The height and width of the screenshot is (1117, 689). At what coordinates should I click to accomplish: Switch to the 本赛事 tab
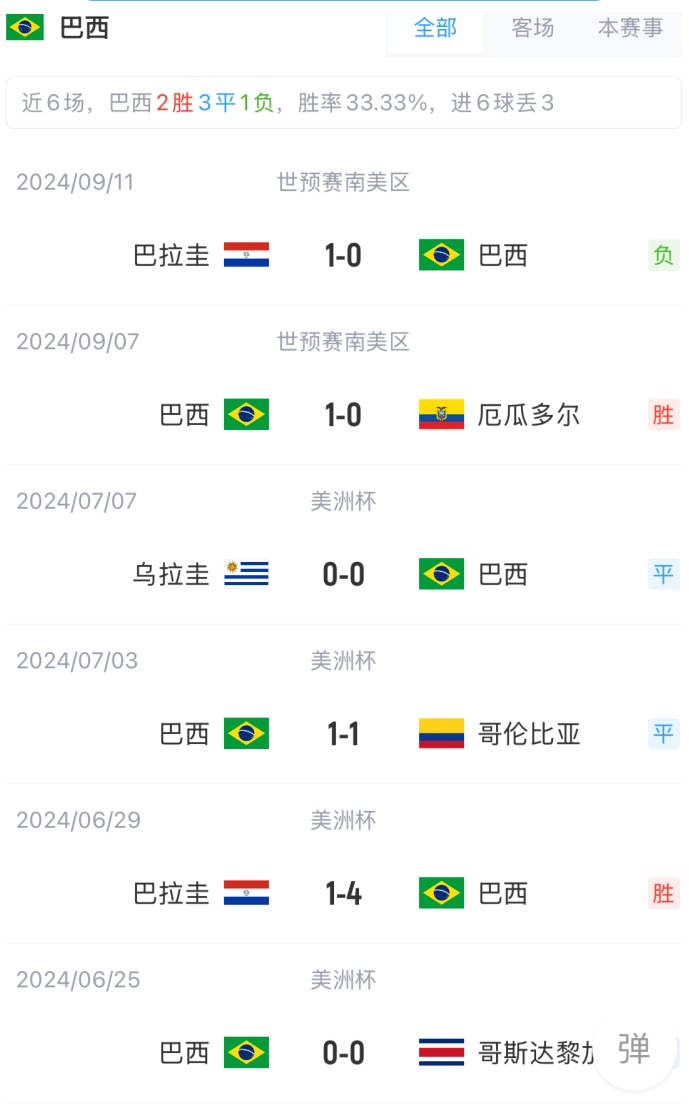click(630, 28)
